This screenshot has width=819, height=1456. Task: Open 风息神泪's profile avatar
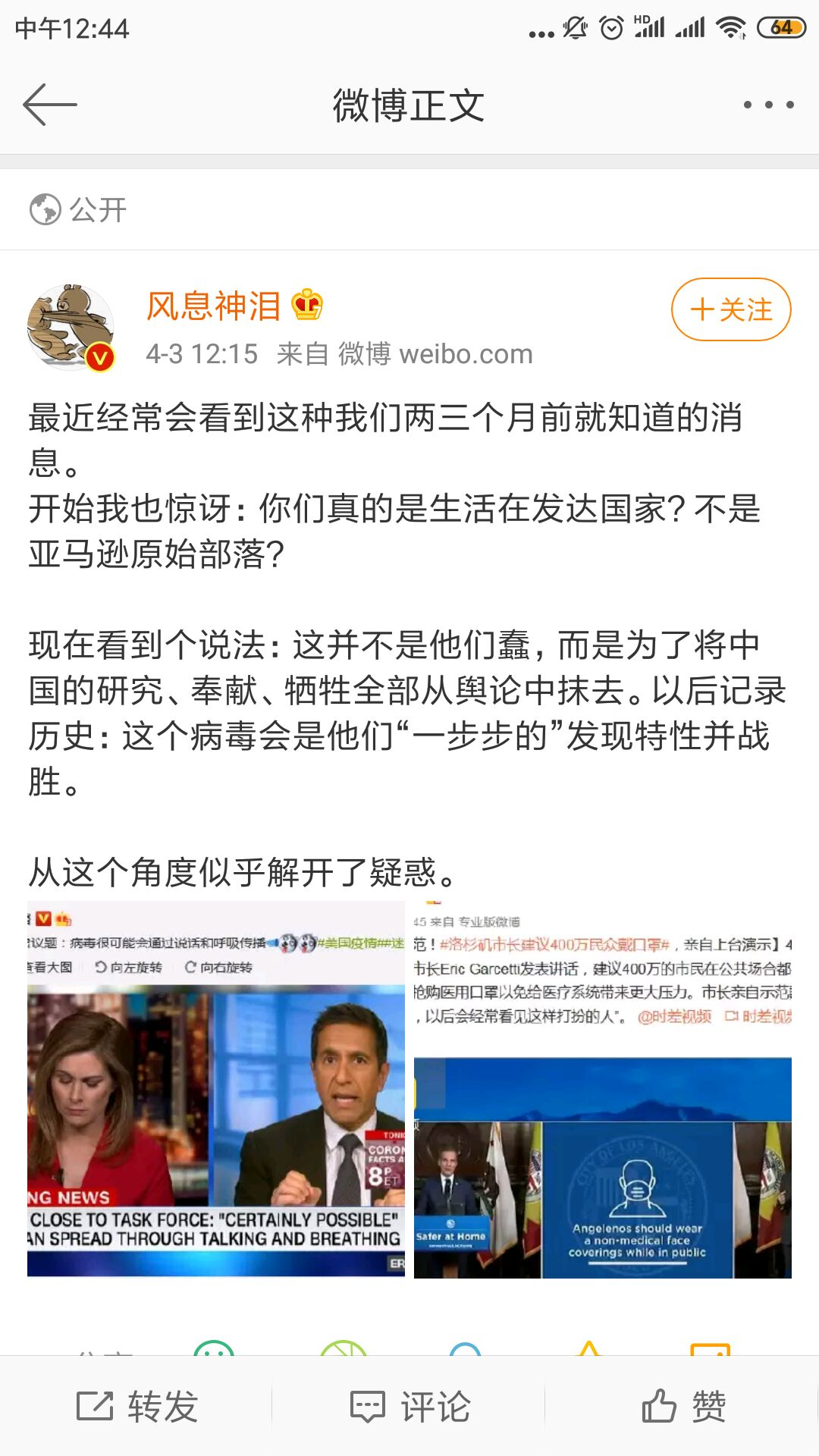pyautogui.click(x=71, y=328)
